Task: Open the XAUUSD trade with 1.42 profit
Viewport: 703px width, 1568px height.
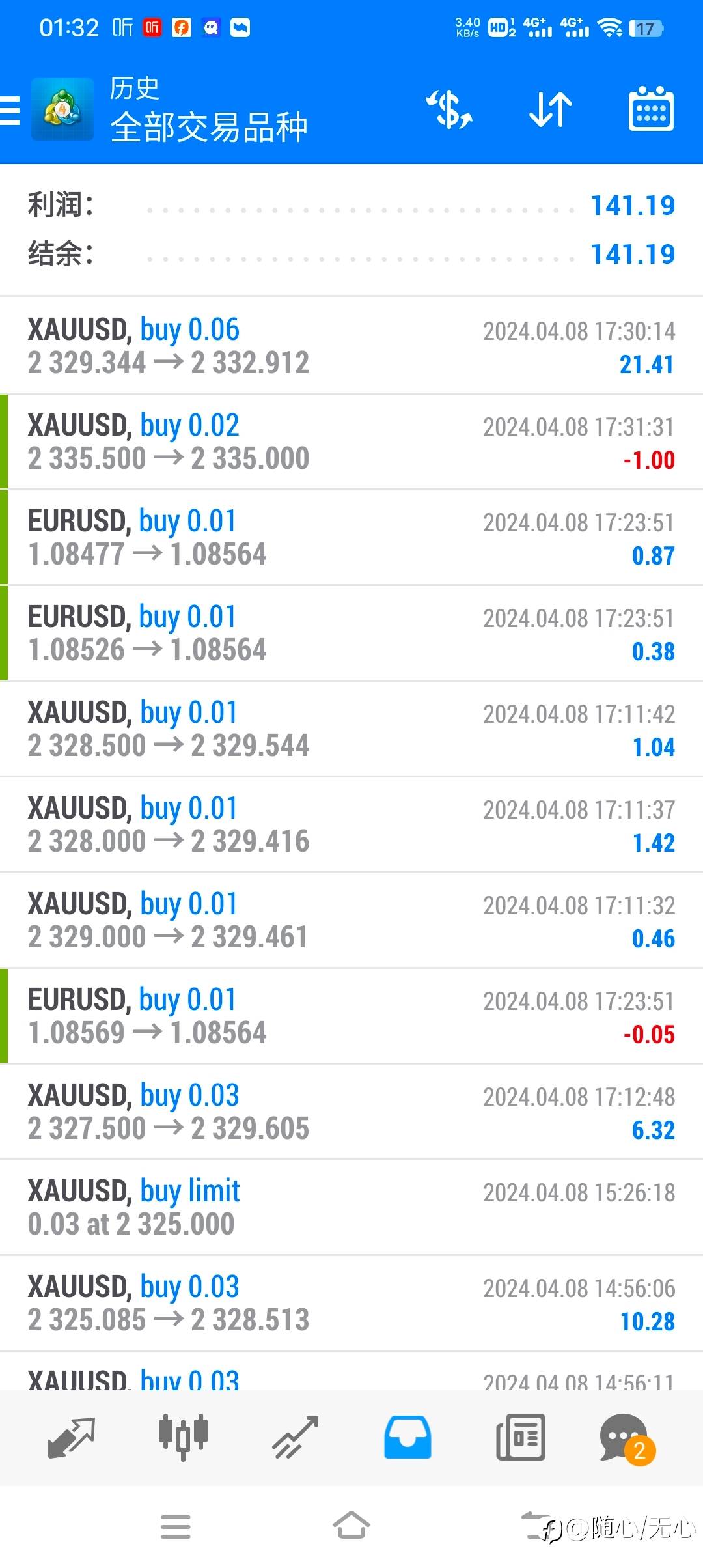Action: (351, 824)
